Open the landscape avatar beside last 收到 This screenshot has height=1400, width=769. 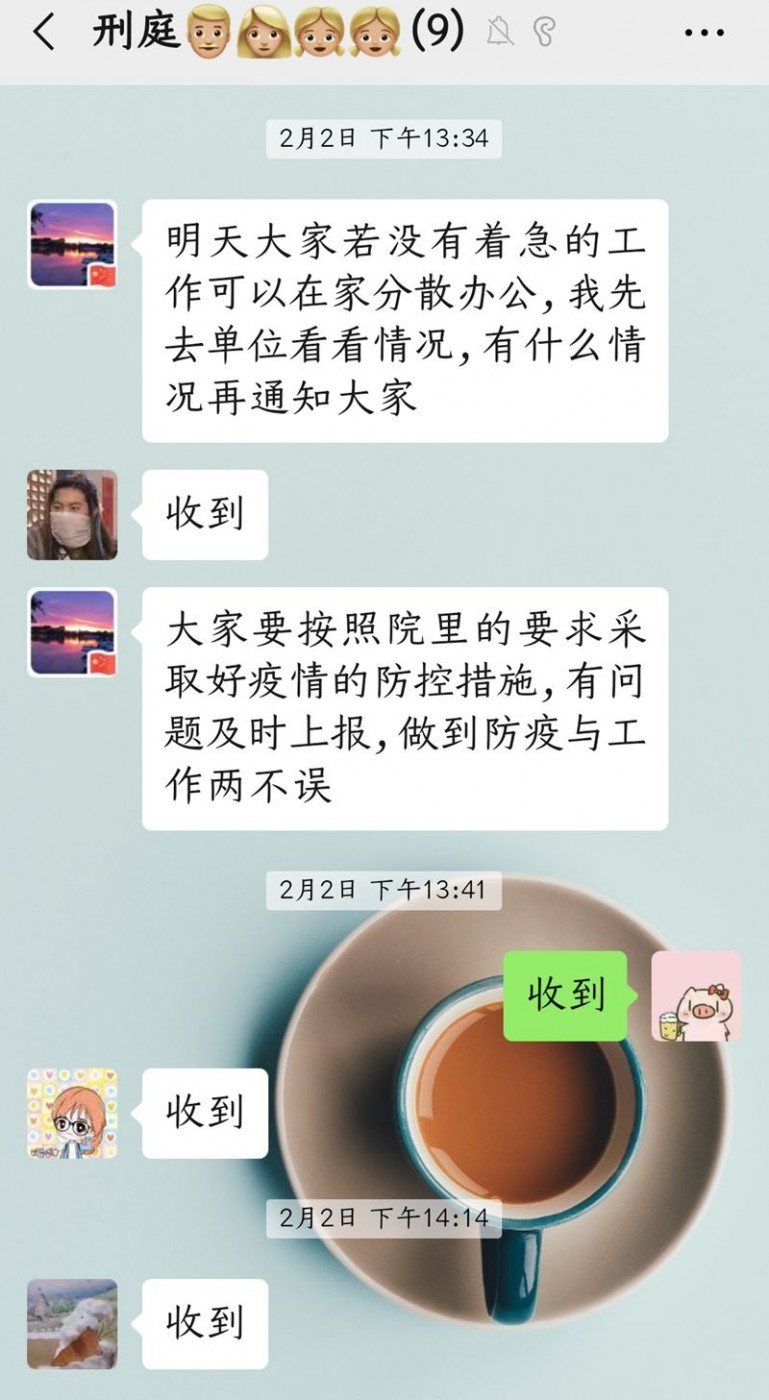click(72, 1323)
